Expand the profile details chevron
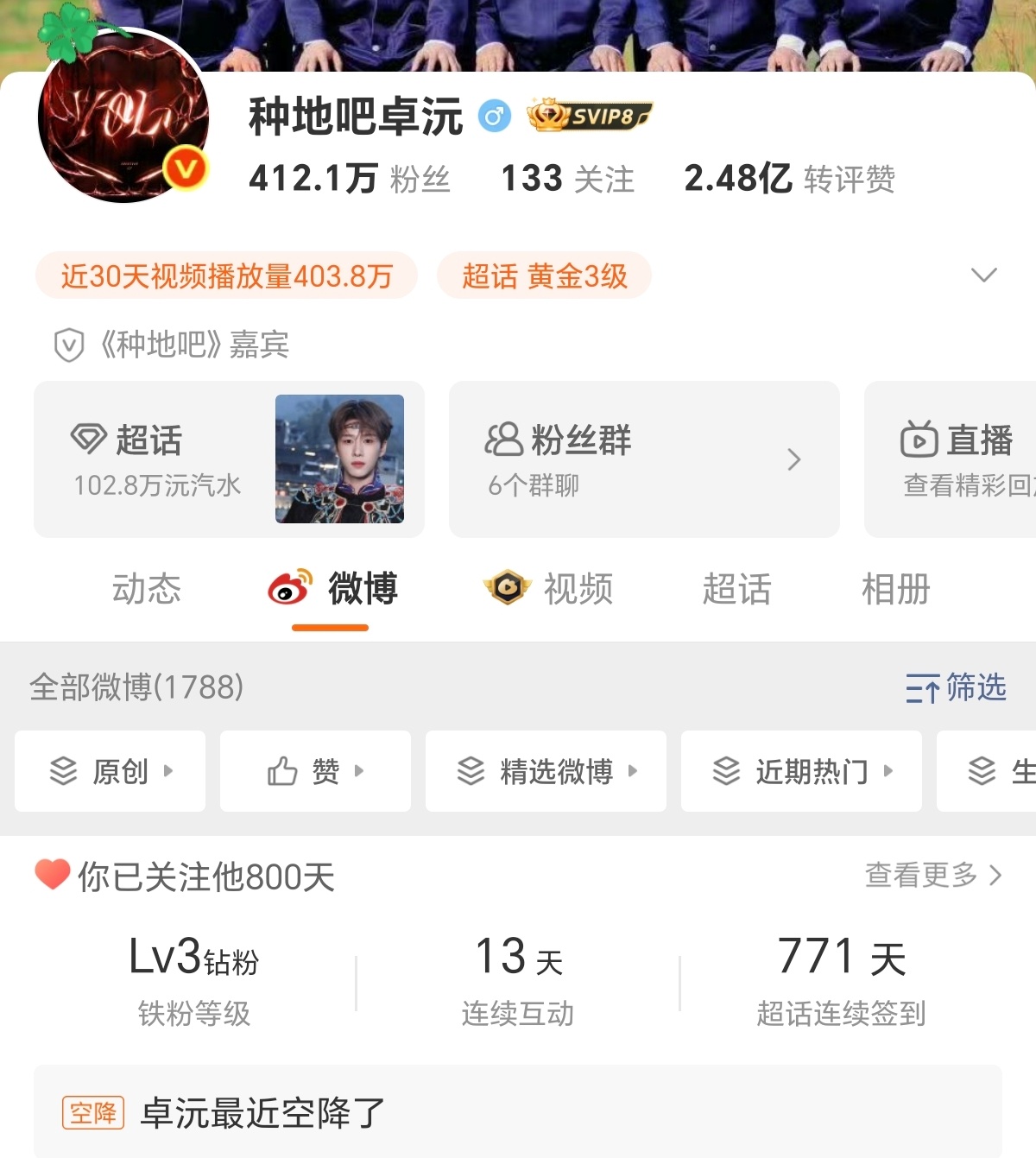1036x1158 pixels. pos(984,275)
